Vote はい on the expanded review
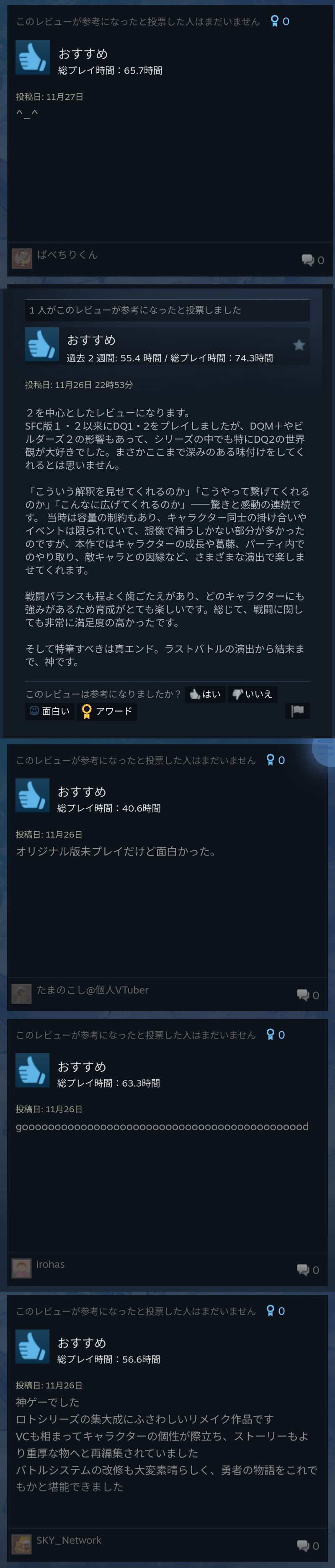335x1568 pixels. pos(205,694)
